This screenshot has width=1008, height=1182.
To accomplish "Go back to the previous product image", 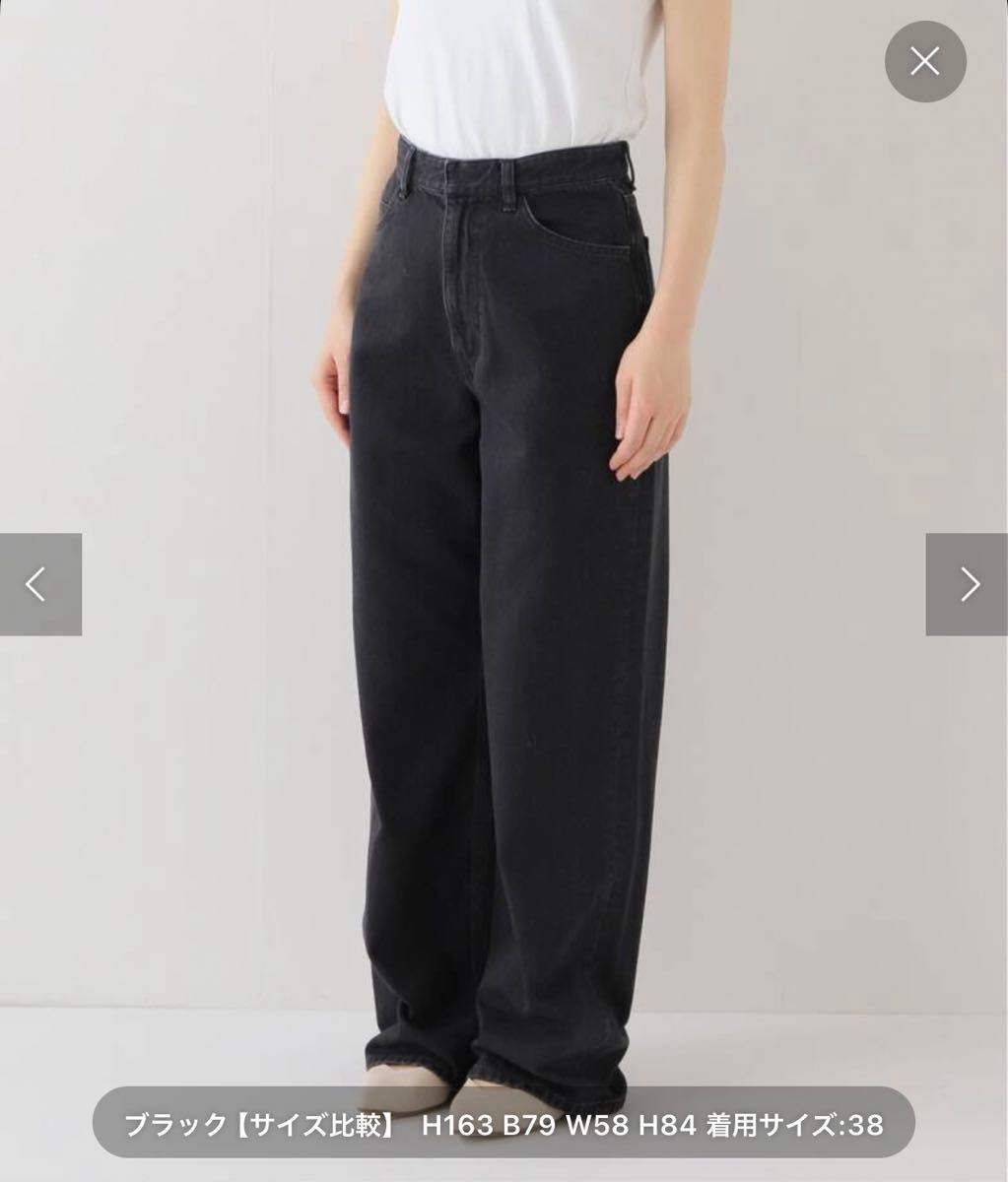I will (40, 584).
